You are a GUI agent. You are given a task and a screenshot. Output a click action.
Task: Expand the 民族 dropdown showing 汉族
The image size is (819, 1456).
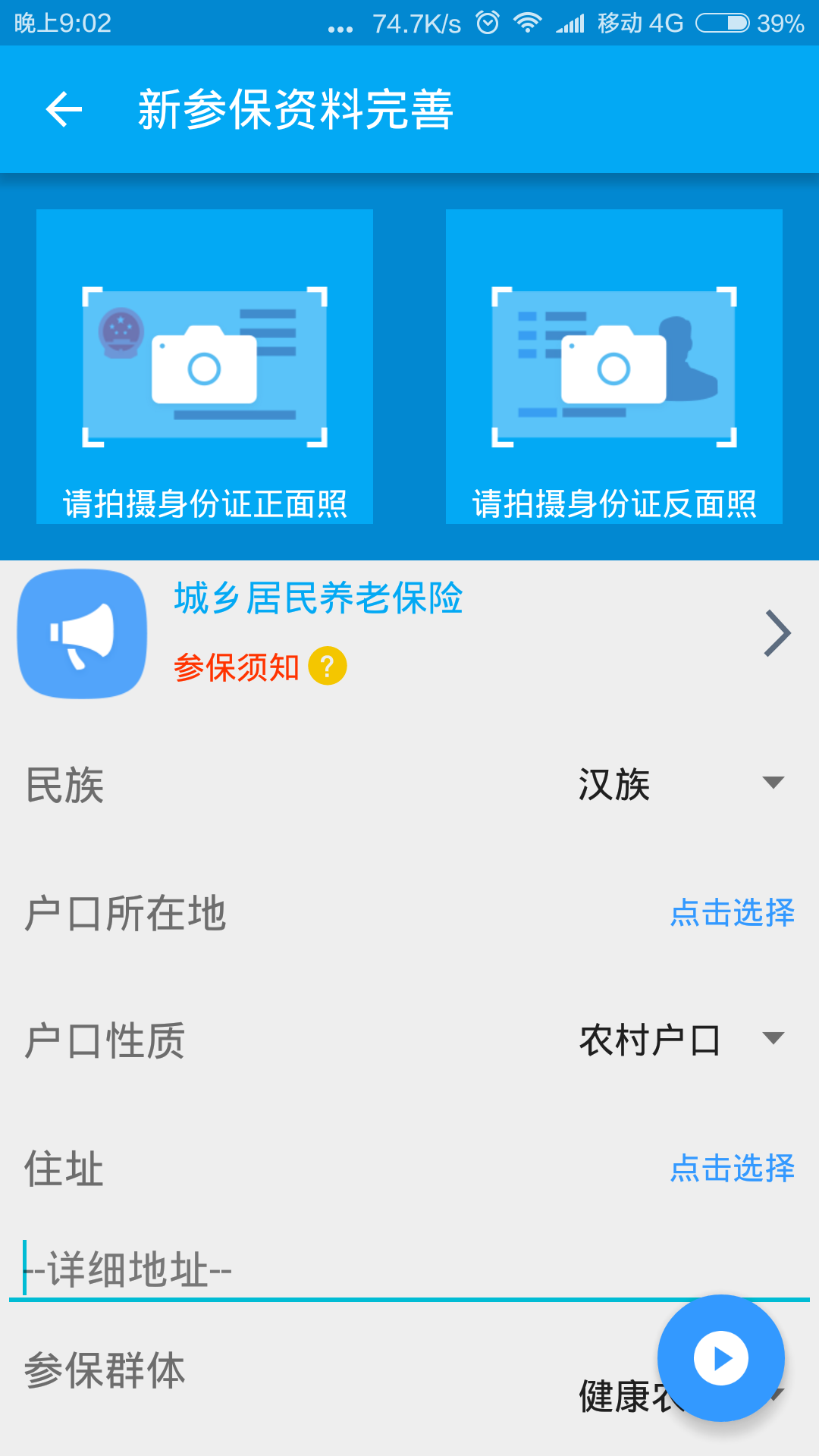click(x=681, y=783)
